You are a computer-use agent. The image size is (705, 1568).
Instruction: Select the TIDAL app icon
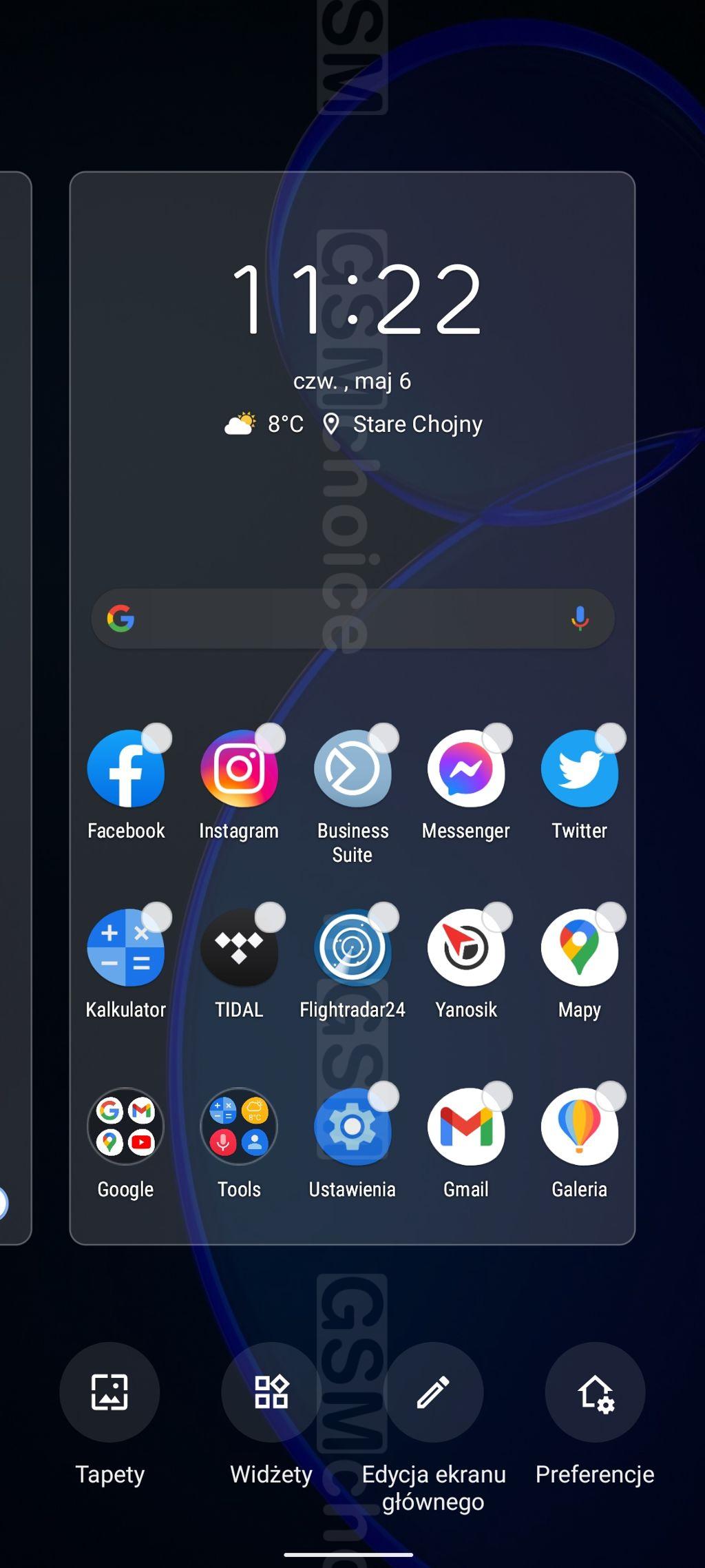(239, 947)
